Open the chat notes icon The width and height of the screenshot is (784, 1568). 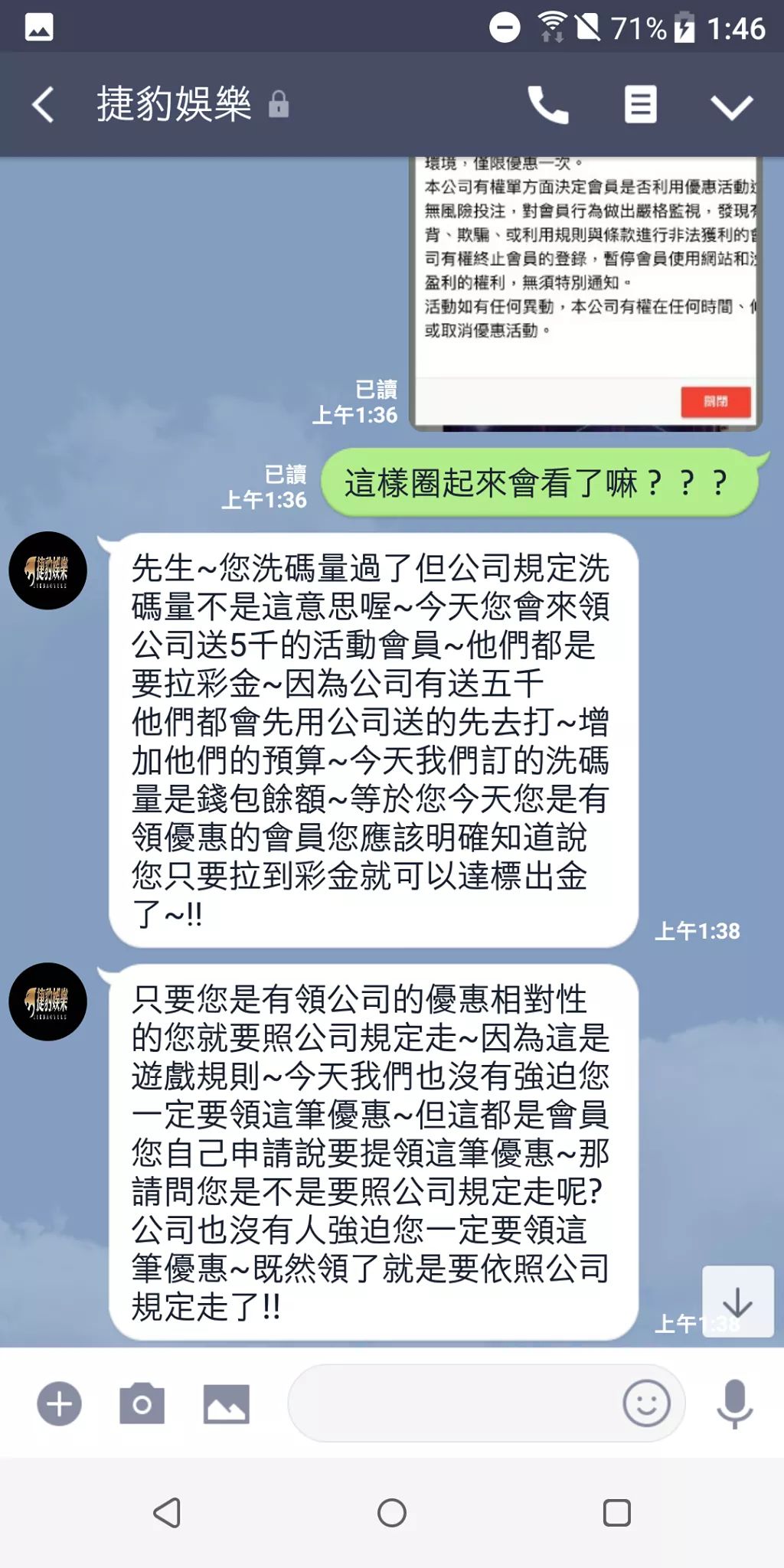point(640,104)
